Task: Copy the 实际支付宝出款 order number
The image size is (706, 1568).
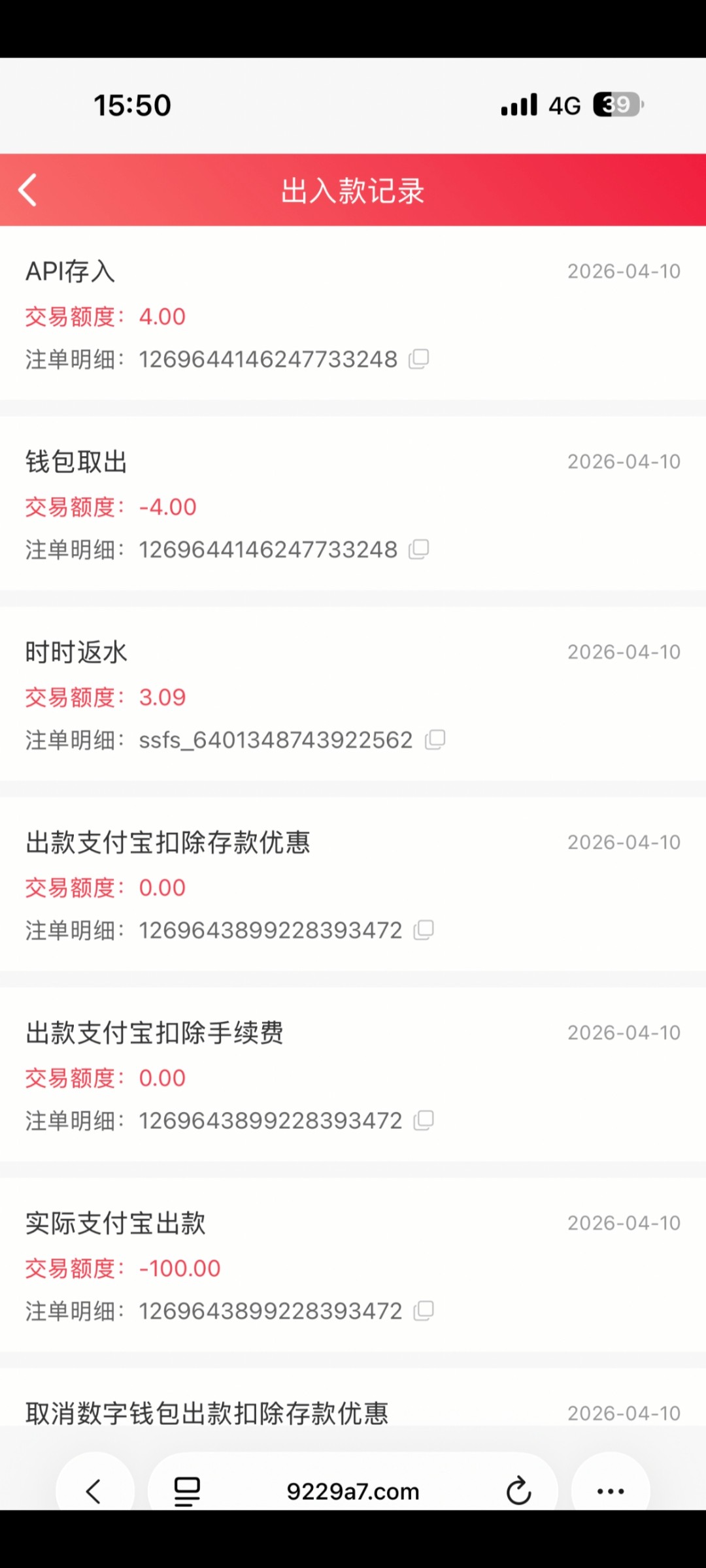Action: coord(424,1311)
